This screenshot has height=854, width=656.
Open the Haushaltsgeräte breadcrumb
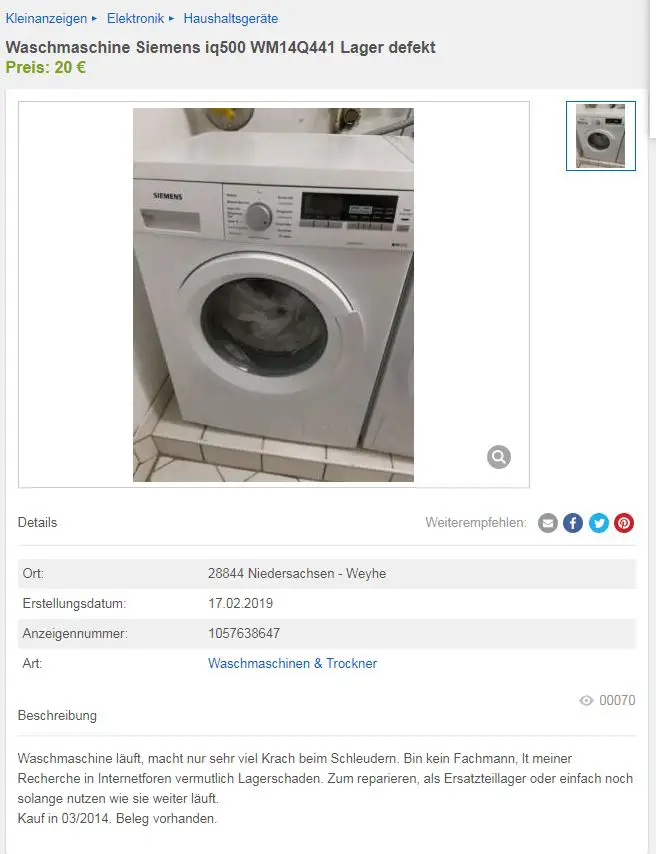(x=231, y=18)
